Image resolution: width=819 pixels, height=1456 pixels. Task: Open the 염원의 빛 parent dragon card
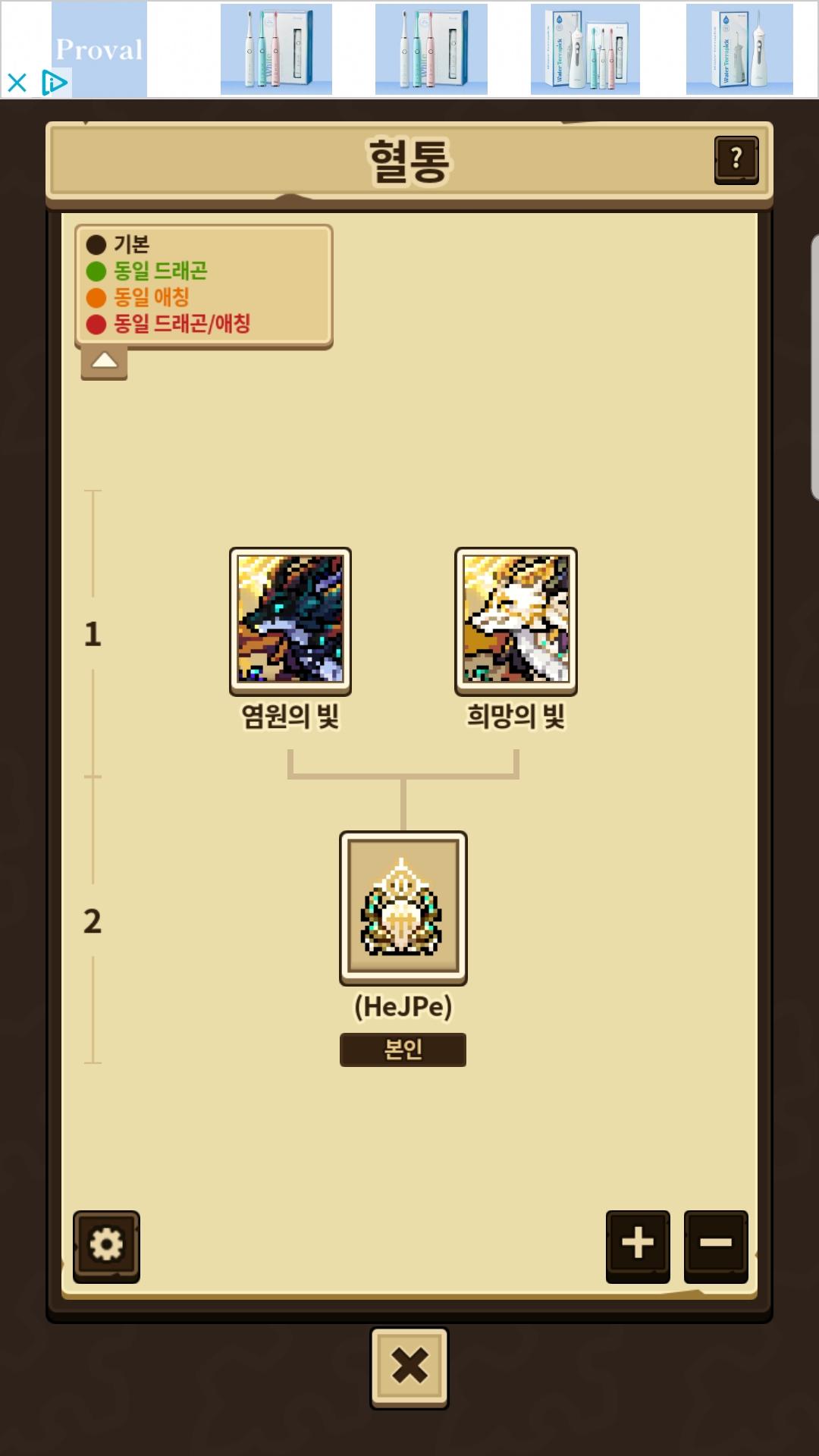(x=290, y=620)
